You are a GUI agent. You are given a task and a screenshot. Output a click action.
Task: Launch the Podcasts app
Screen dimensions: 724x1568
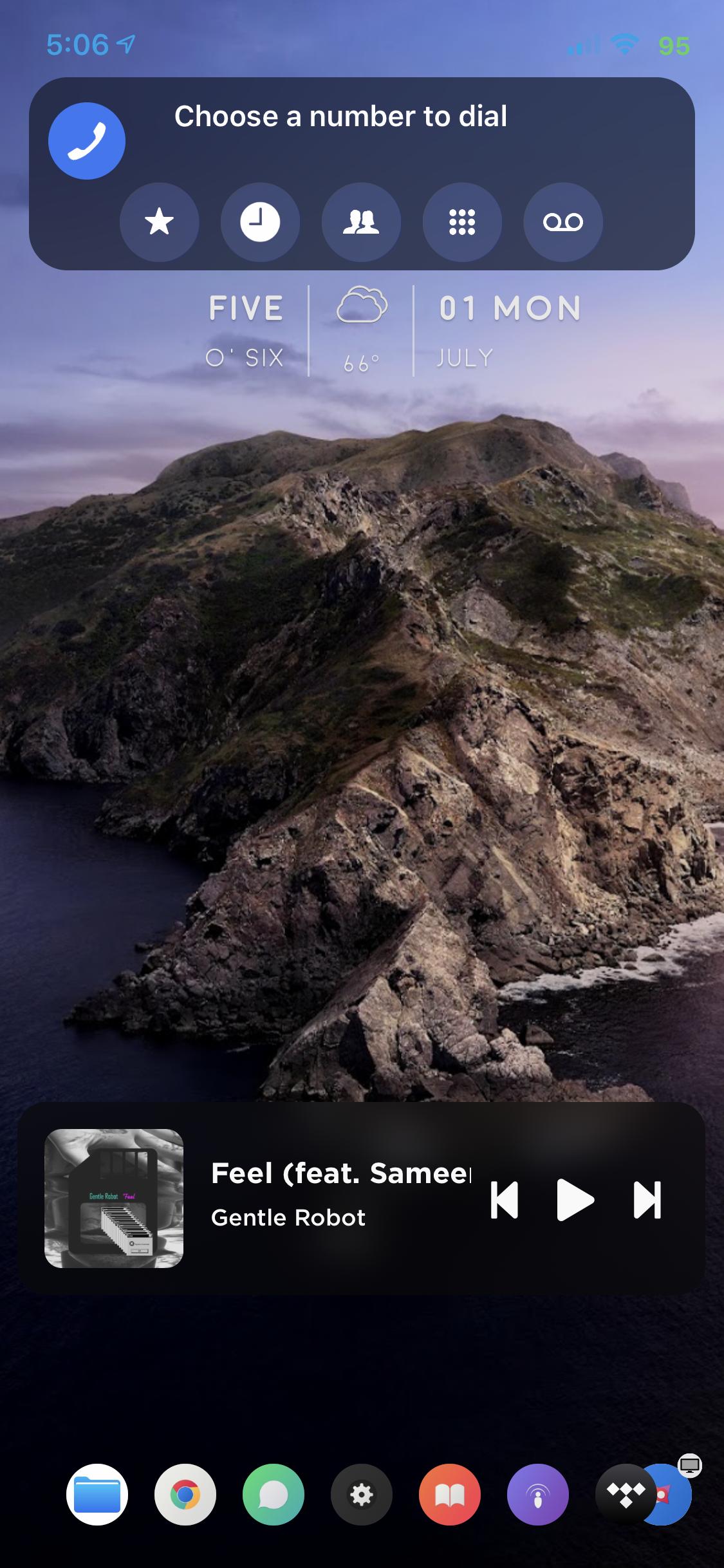point(538,1495)
